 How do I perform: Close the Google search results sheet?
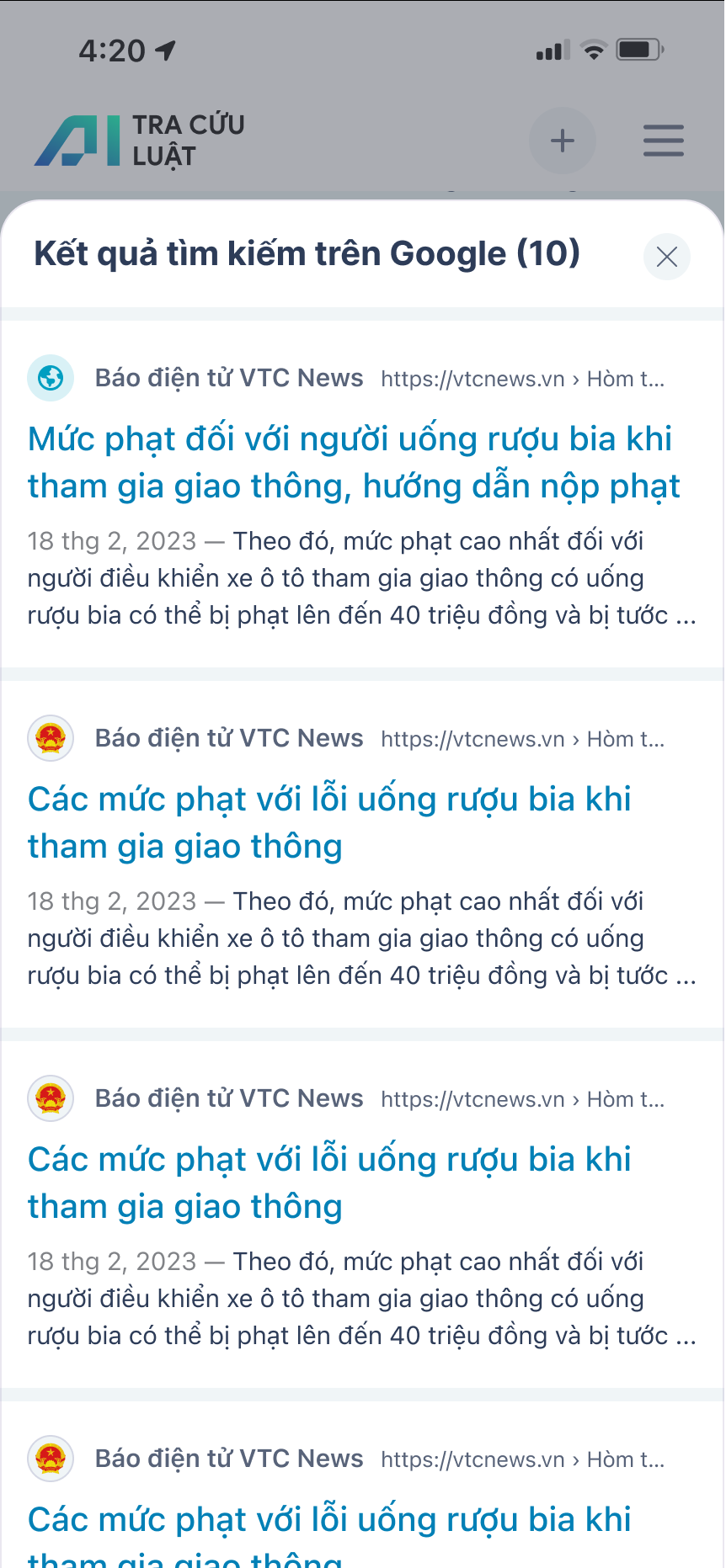pos(666,257)
